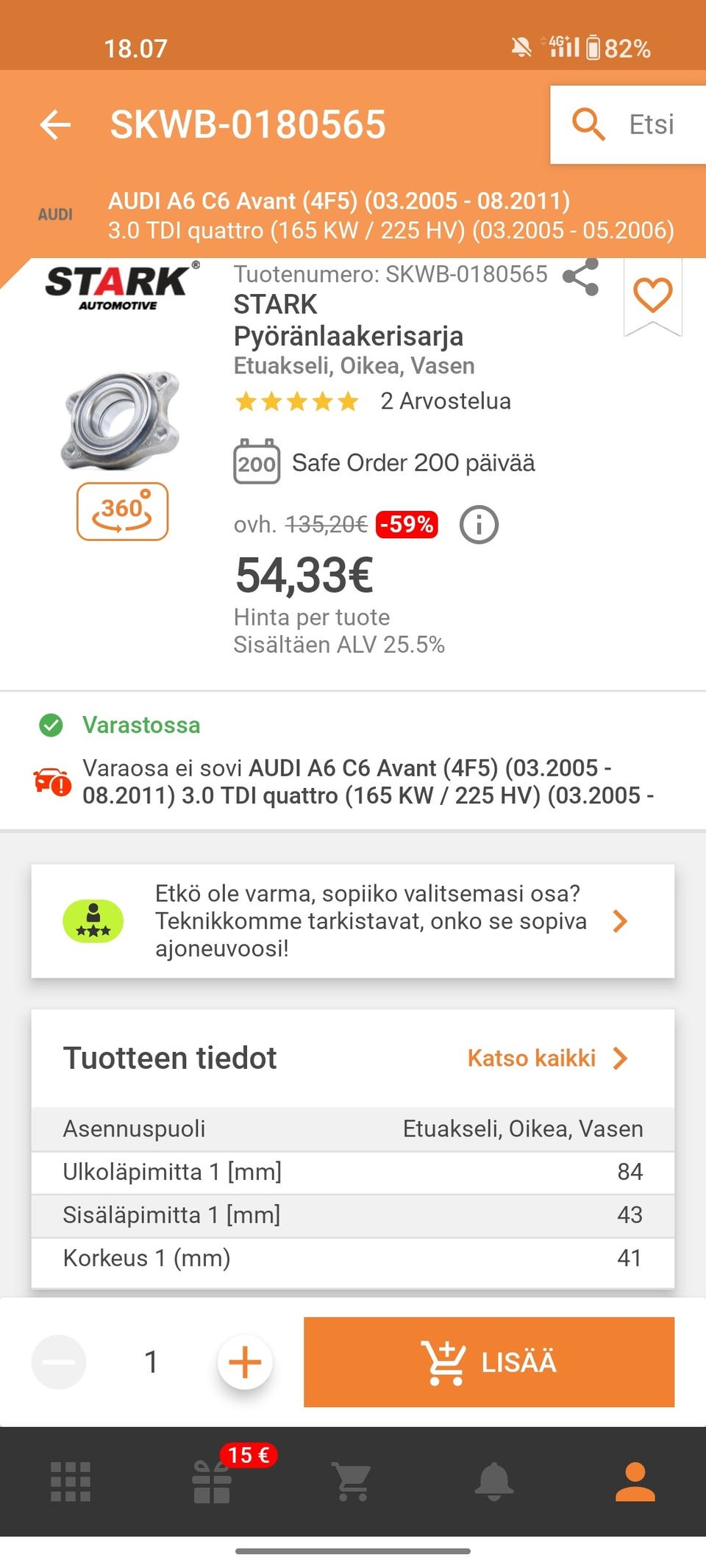Open the 2 Arvostelua reviews link
706x1568 pixels.
tap(444, 401)
